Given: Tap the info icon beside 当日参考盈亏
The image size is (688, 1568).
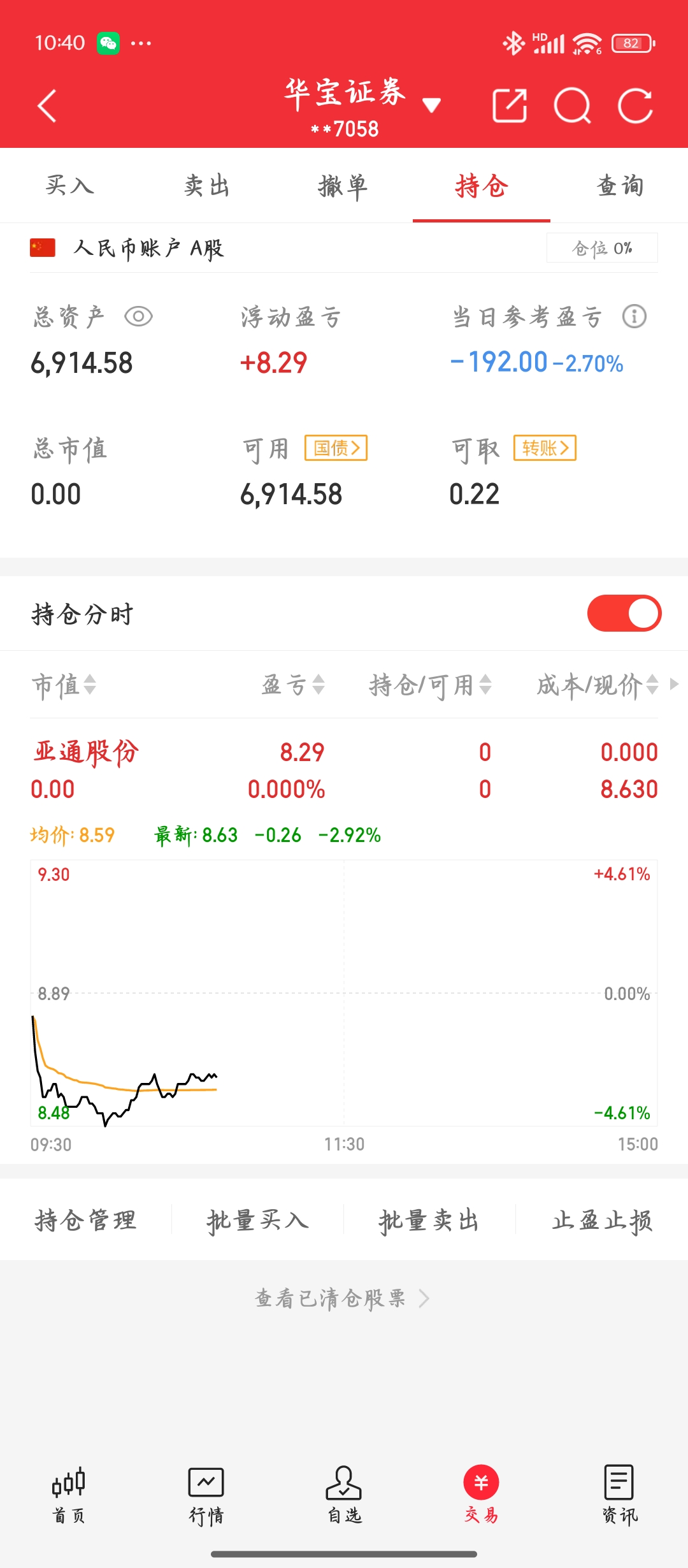Looking at the screenshot, I should point(634,317).
